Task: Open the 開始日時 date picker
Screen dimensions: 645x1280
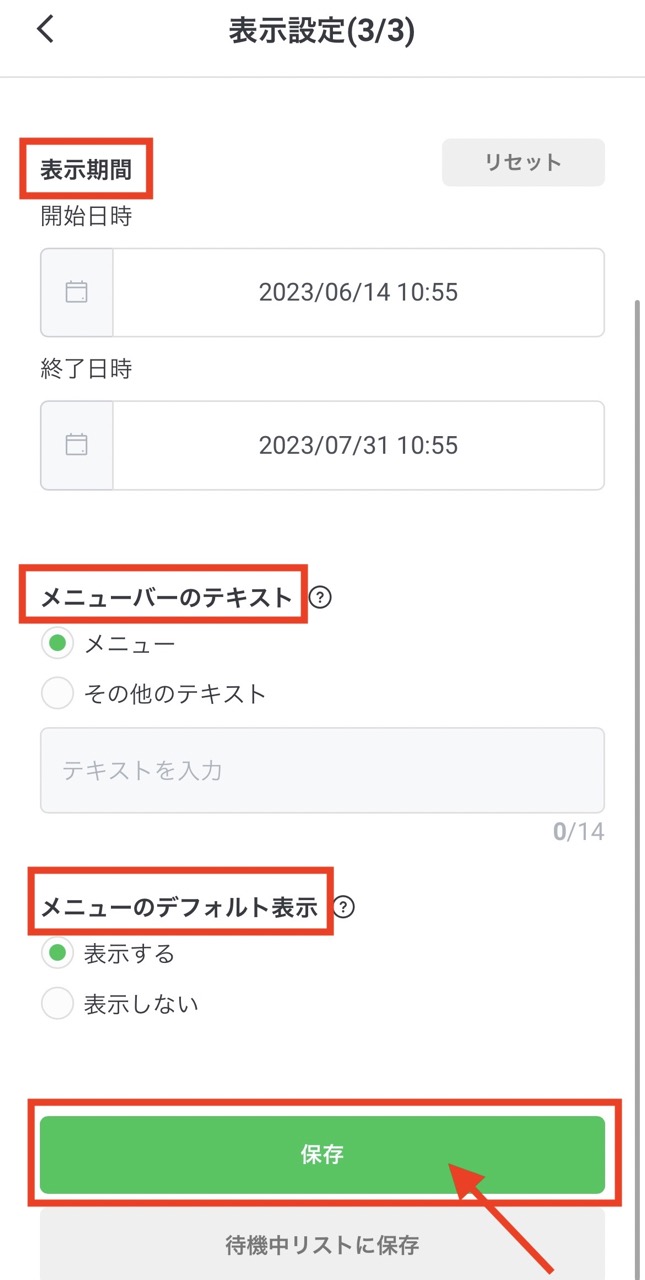Action: [322, 292]
